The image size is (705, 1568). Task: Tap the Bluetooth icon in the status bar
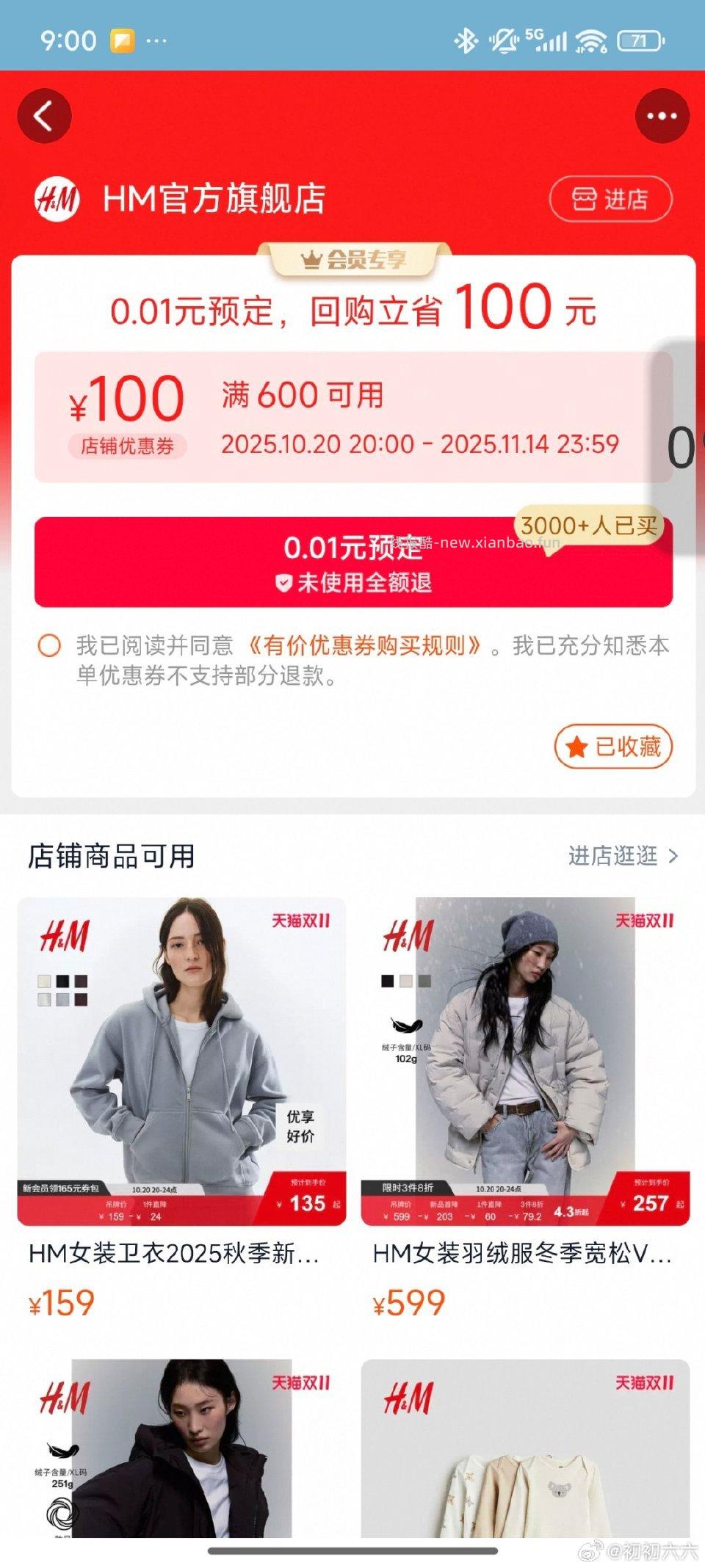click(466, 42)
